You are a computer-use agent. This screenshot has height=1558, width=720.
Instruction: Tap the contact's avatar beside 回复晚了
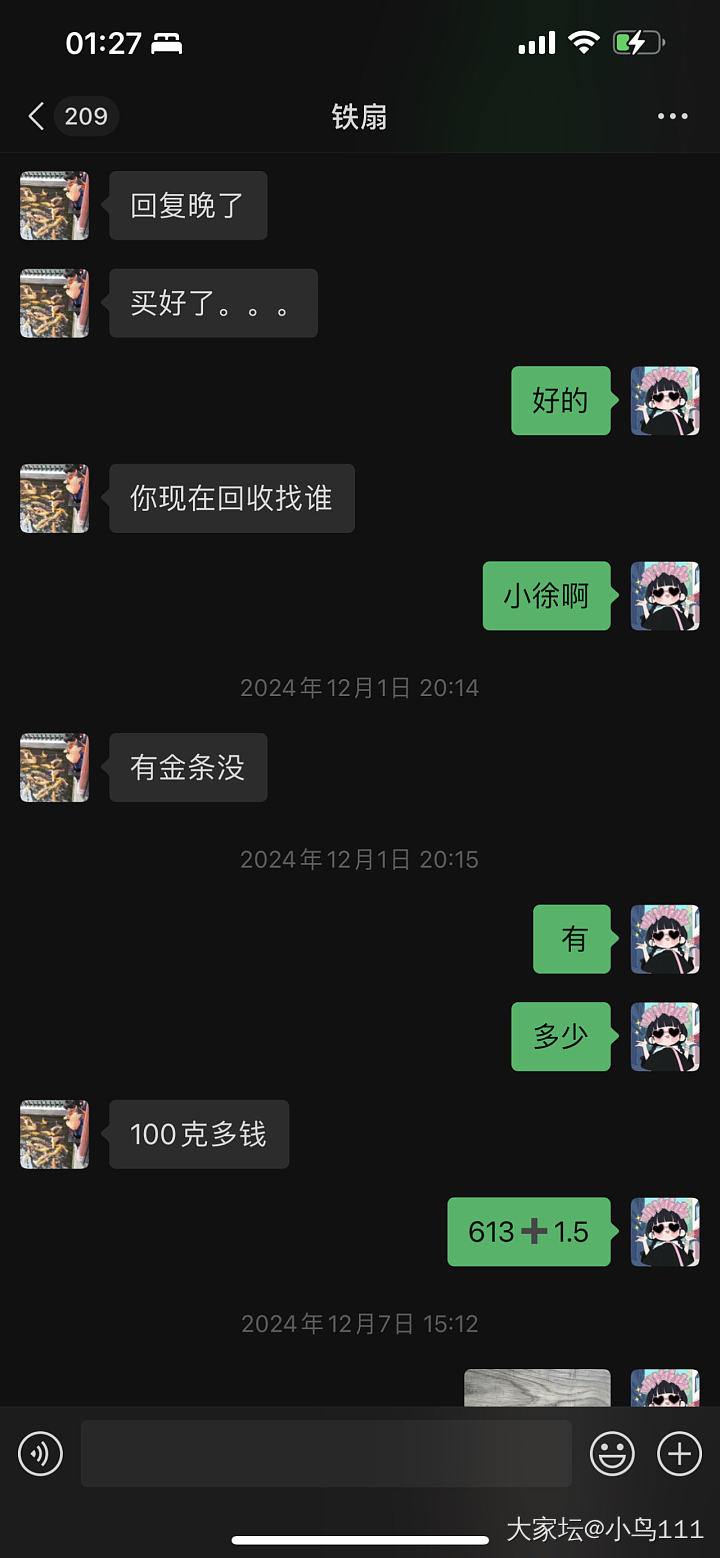pos(55,206)
